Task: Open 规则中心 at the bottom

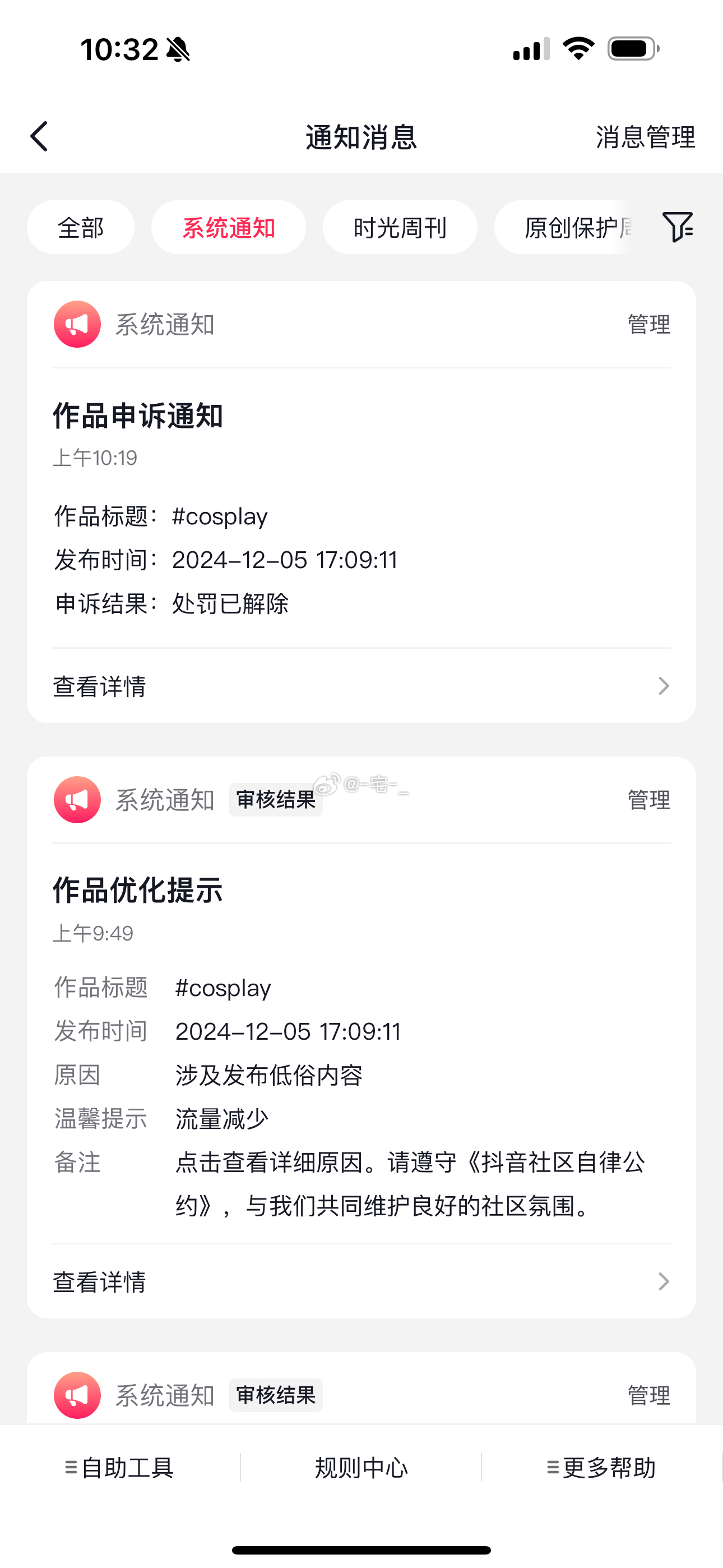Action: 361,1468
